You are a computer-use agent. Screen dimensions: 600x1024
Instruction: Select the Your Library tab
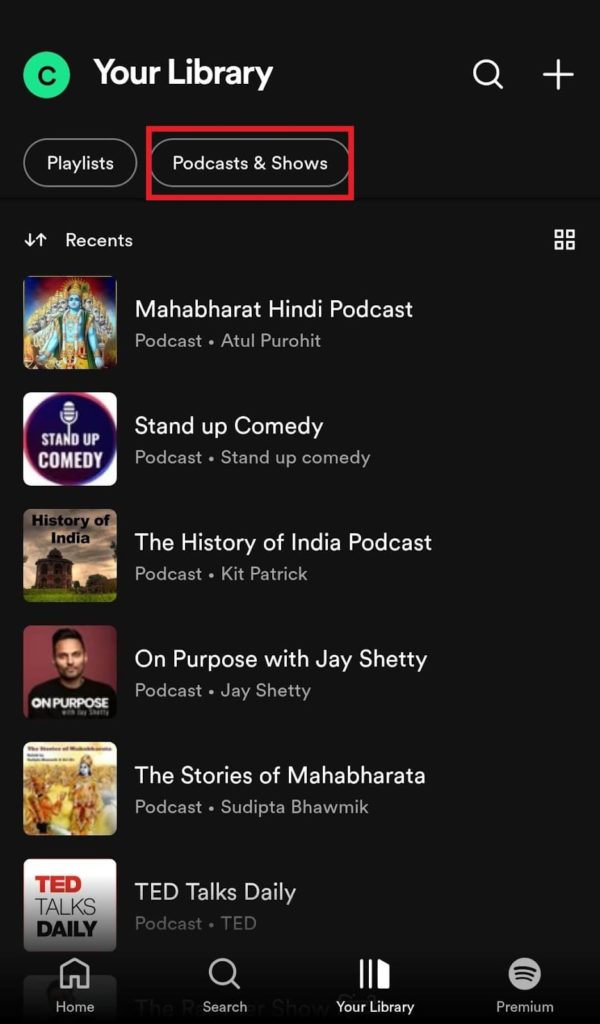click(374, 985)
